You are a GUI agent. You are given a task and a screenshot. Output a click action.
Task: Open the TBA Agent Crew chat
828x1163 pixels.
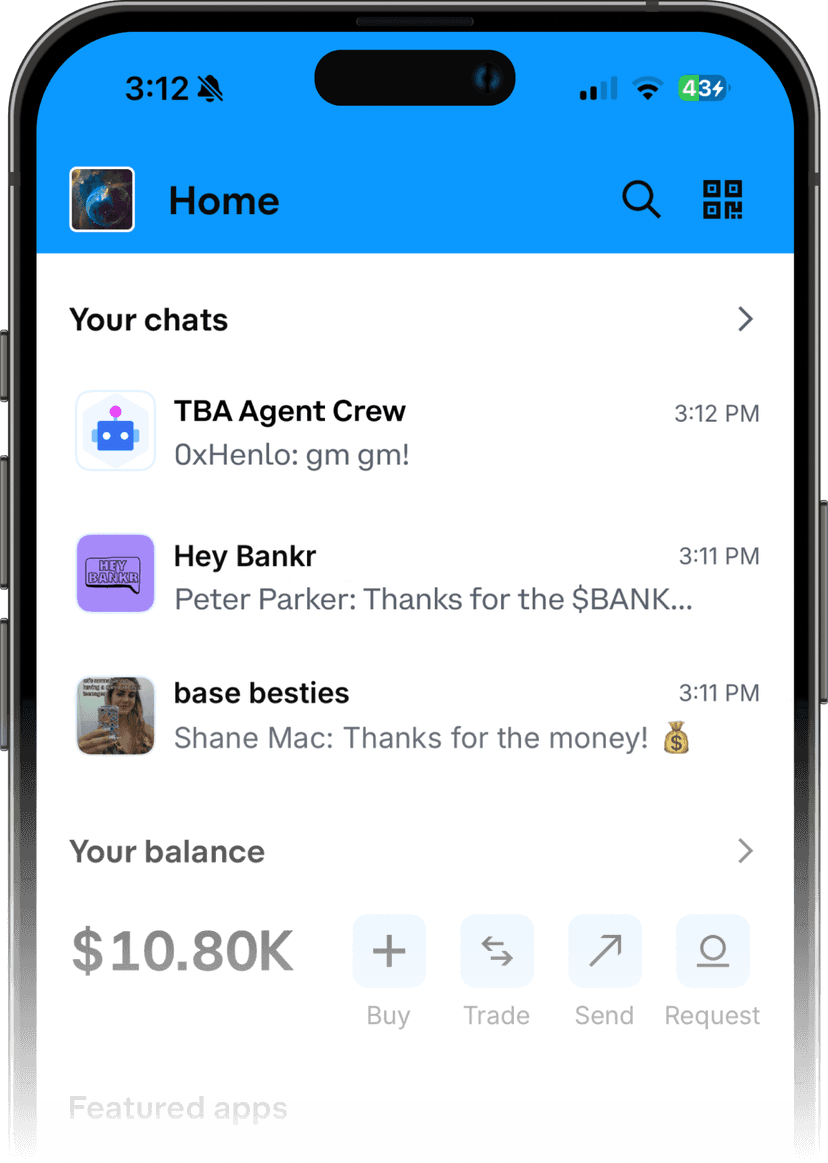tap(415, 432)
